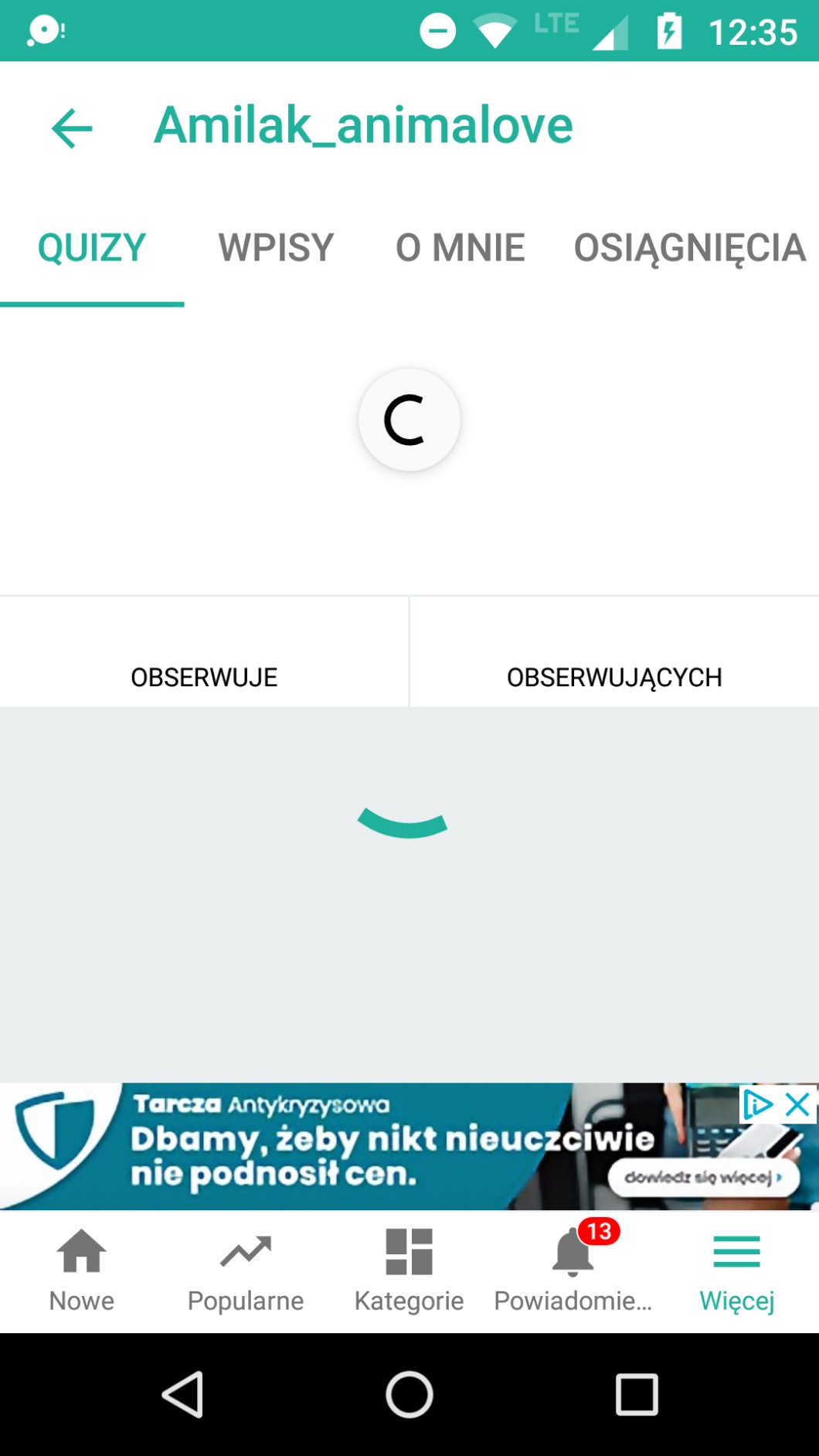
Task: Tap the system home button
Action: [x=409, y=1395]
